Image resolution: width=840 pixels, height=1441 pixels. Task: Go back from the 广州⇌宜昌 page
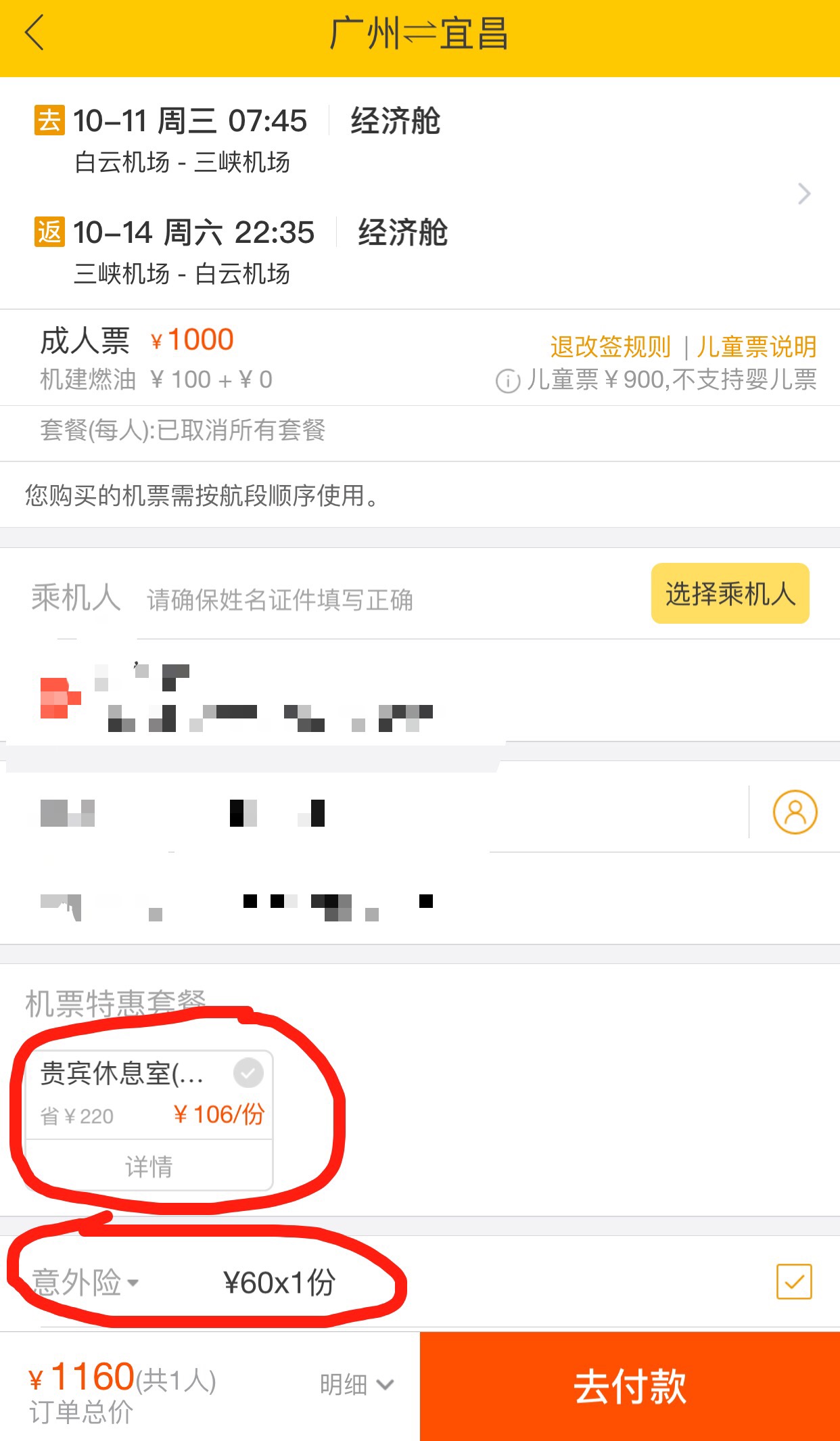tap(35, 34)
